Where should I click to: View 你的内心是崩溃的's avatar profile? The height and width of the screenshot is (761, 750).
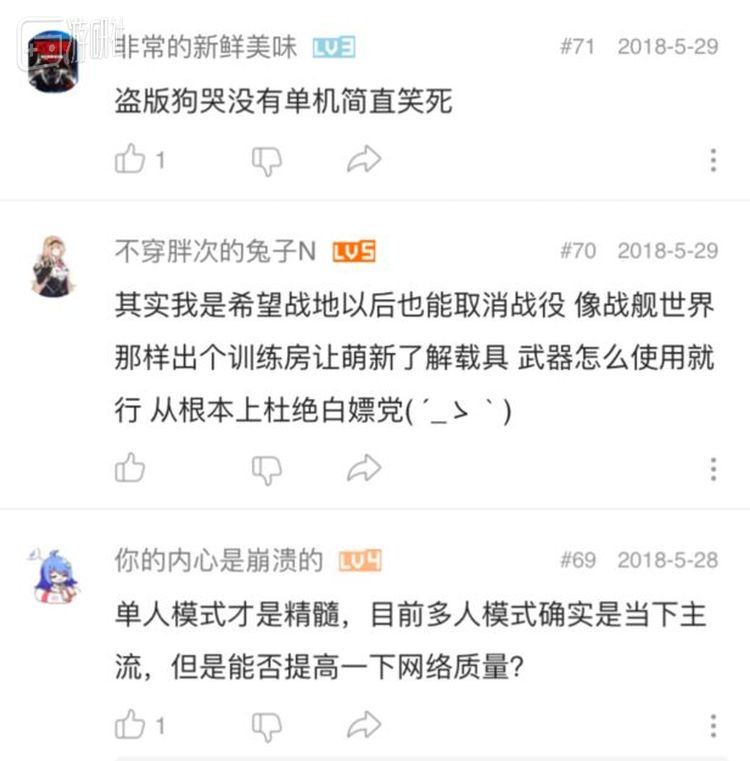[55, 575]
